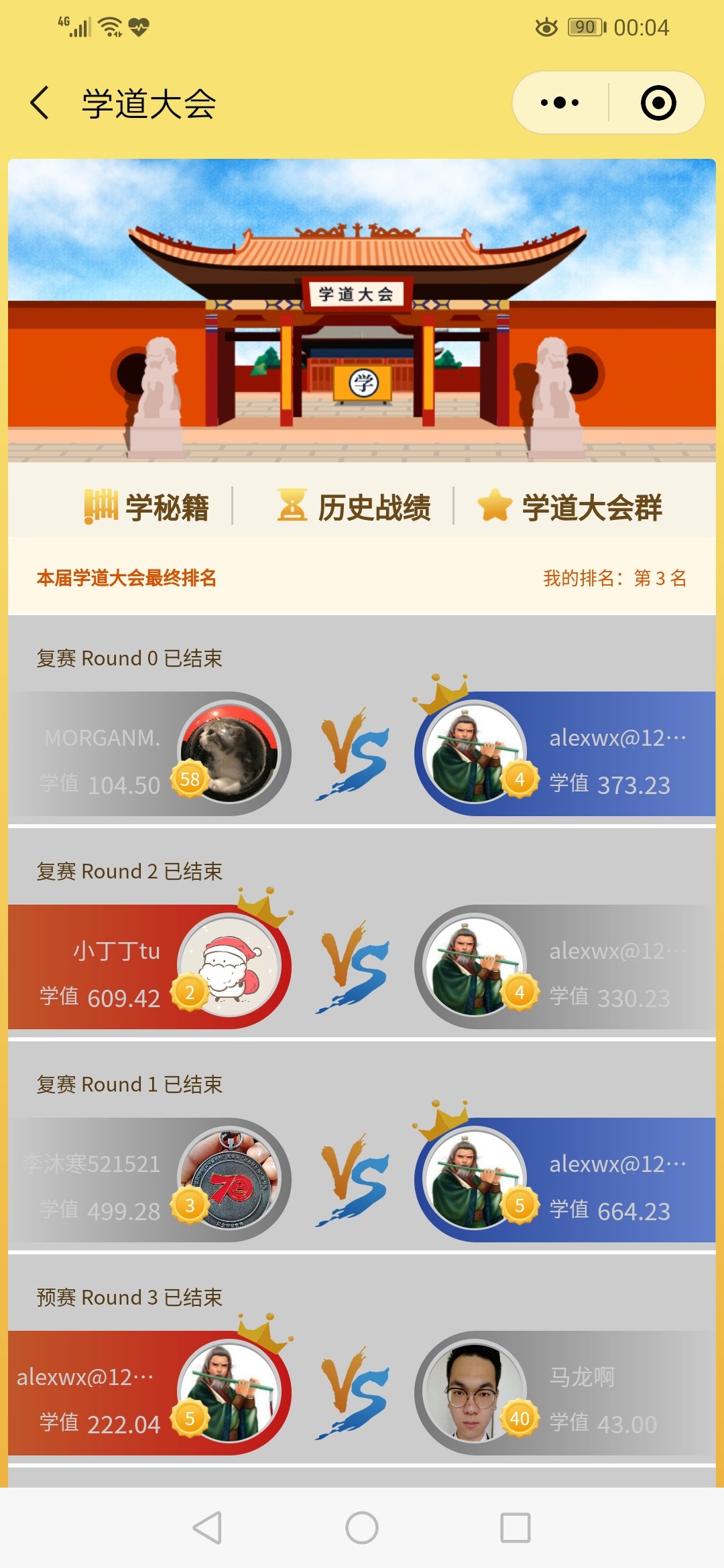Tap the system home button

click(x=362, y=1528)
